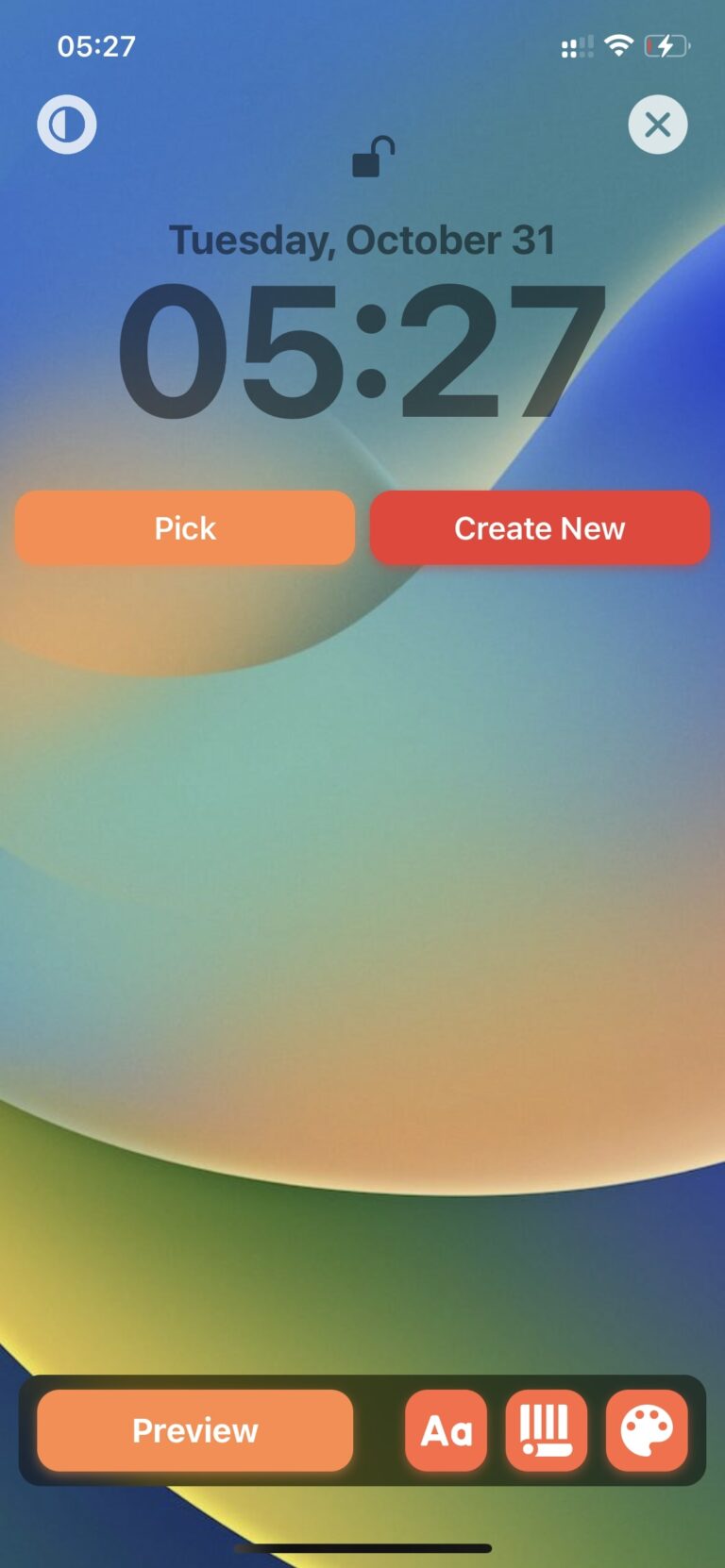Open the wallpaper roll picker icon

point(547,1431)
